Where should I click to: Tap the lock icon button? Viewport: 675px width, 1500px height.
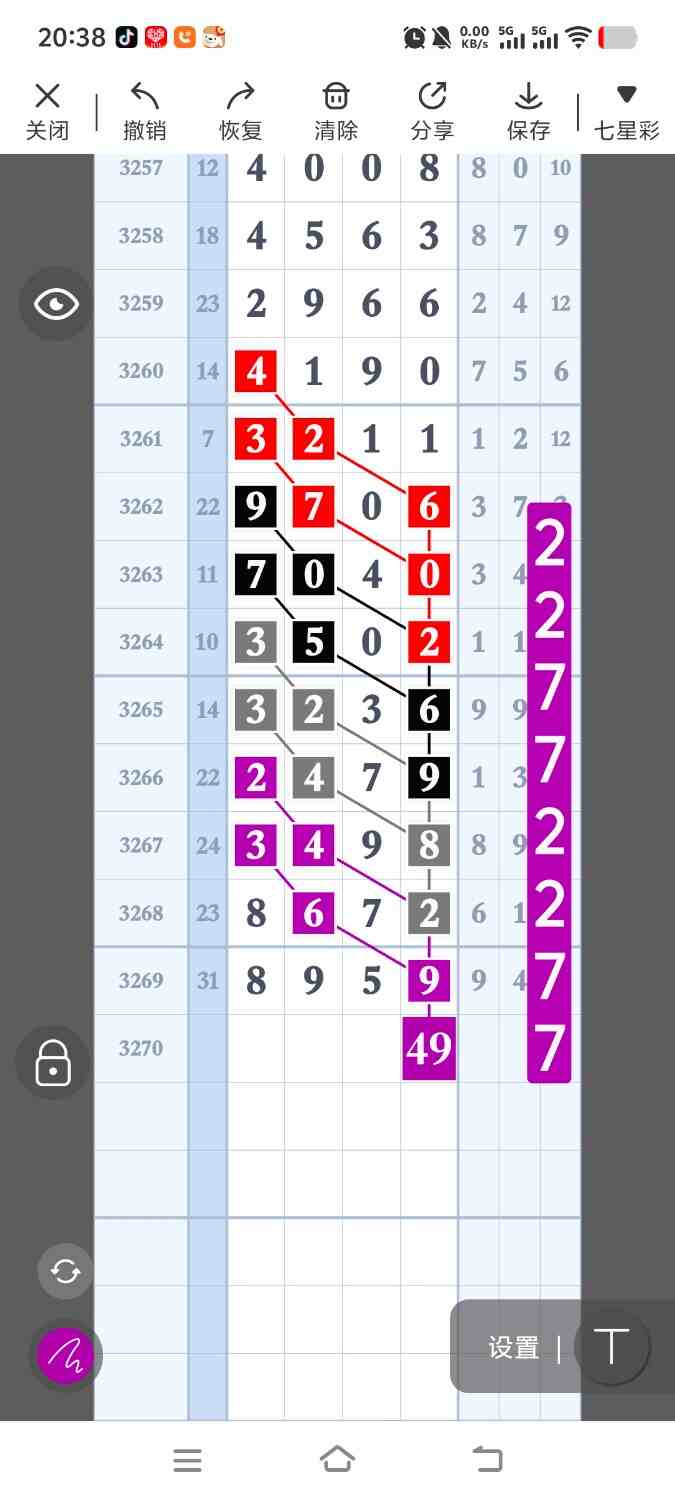[53, 1062]
